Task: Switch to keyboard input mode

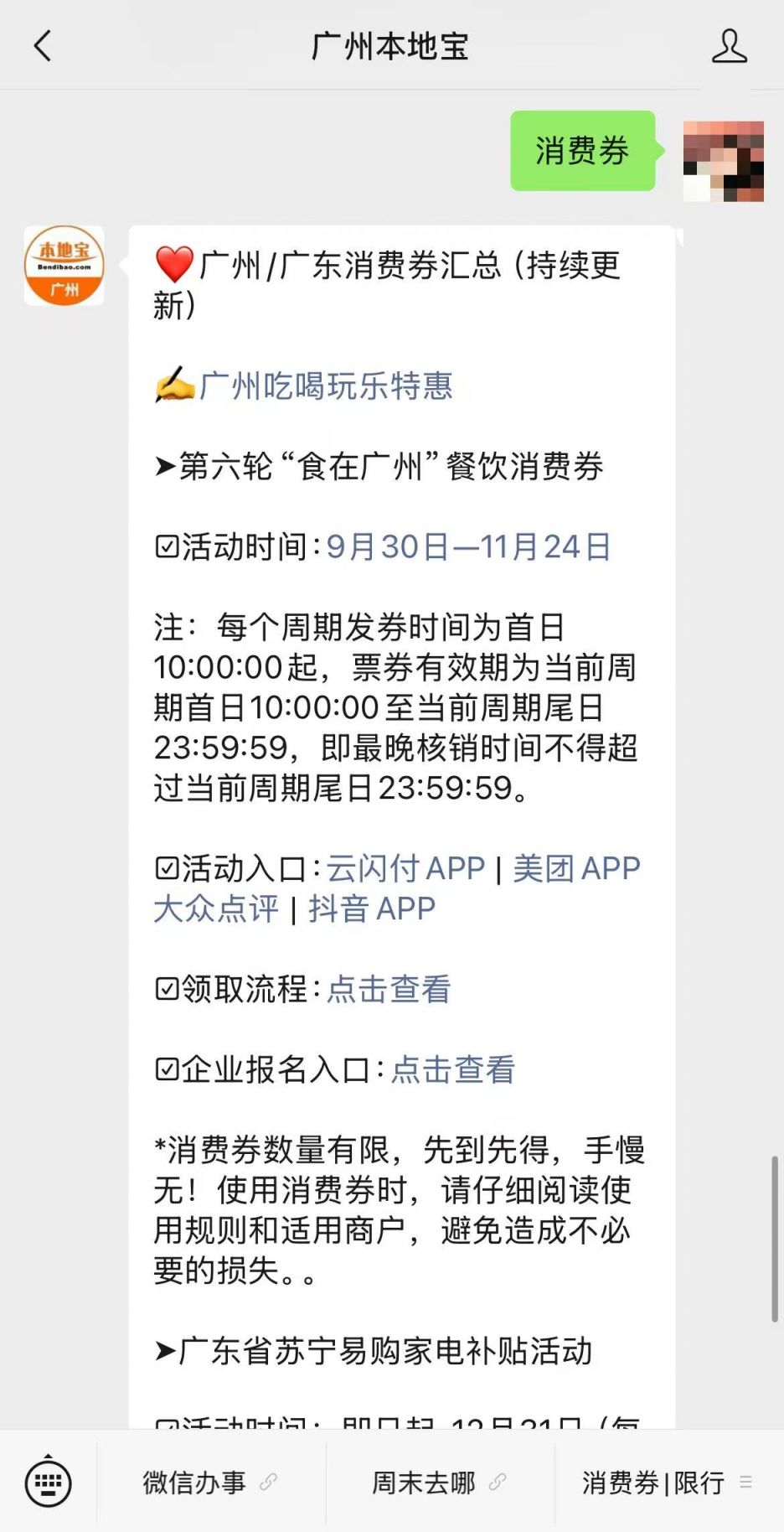Action: [x=48, y=1483]
